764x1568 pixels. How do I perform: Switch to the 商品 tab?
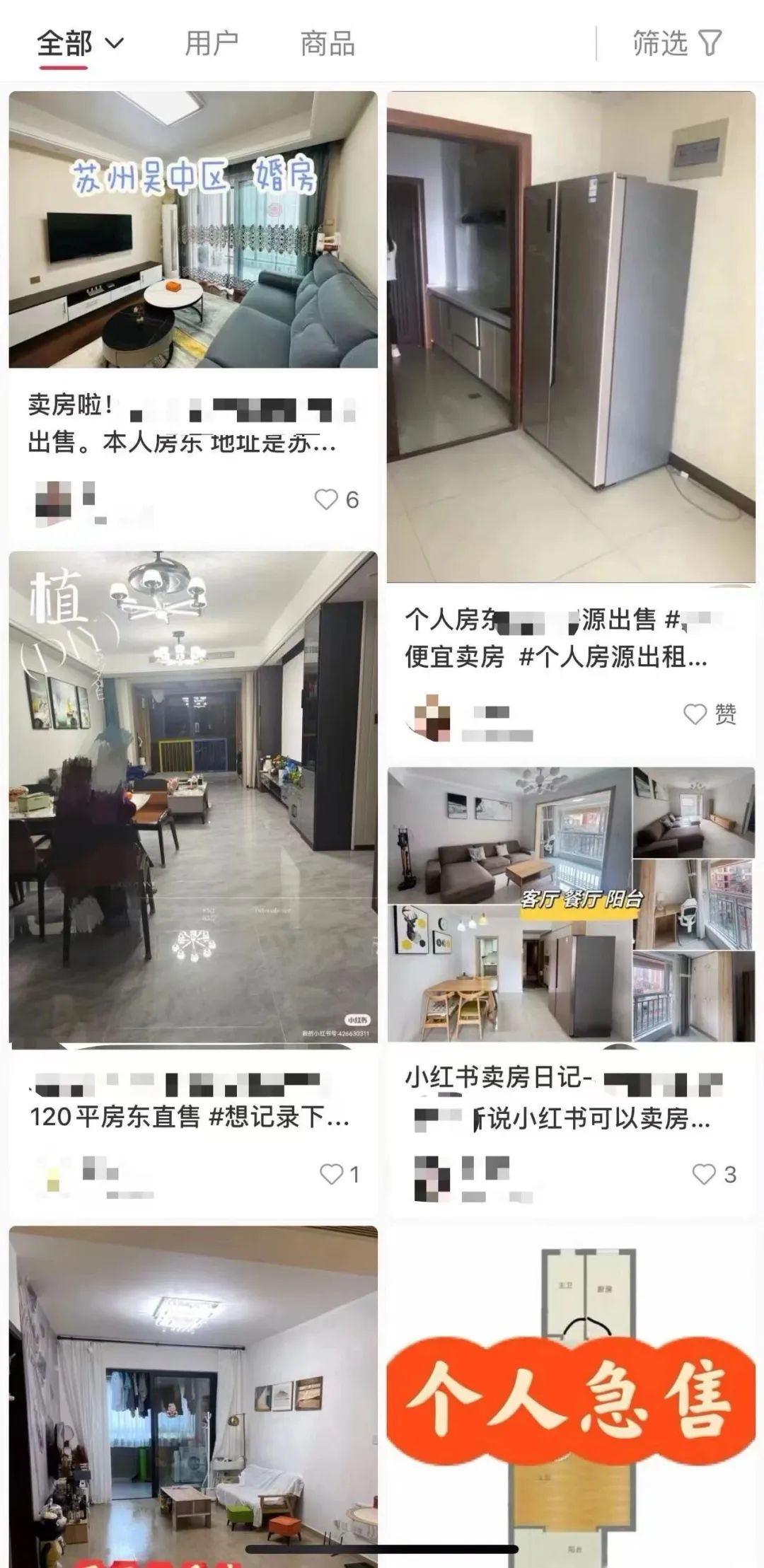coord(327,44)
